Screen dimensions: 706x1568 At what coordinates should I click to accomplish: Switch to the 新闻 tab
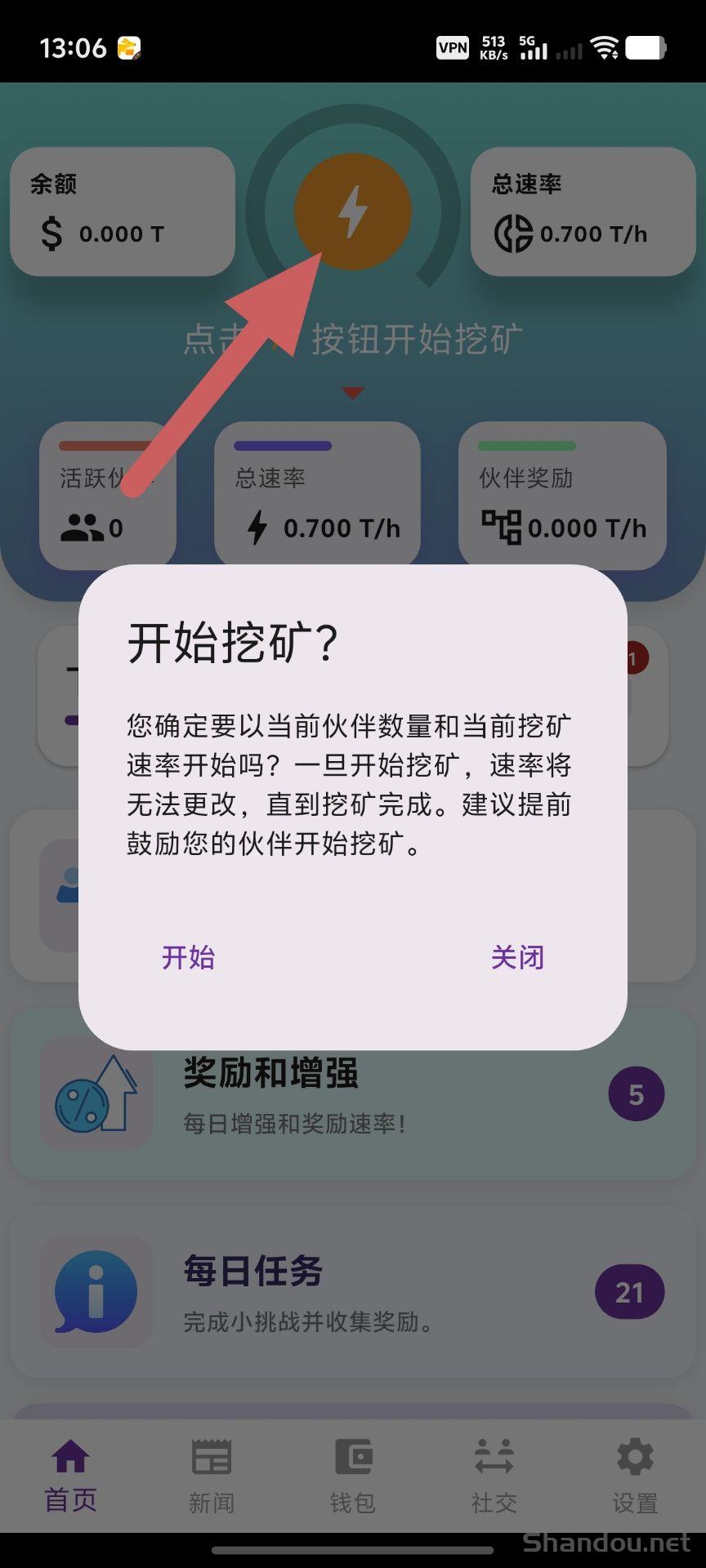[x=212, y=1477]
